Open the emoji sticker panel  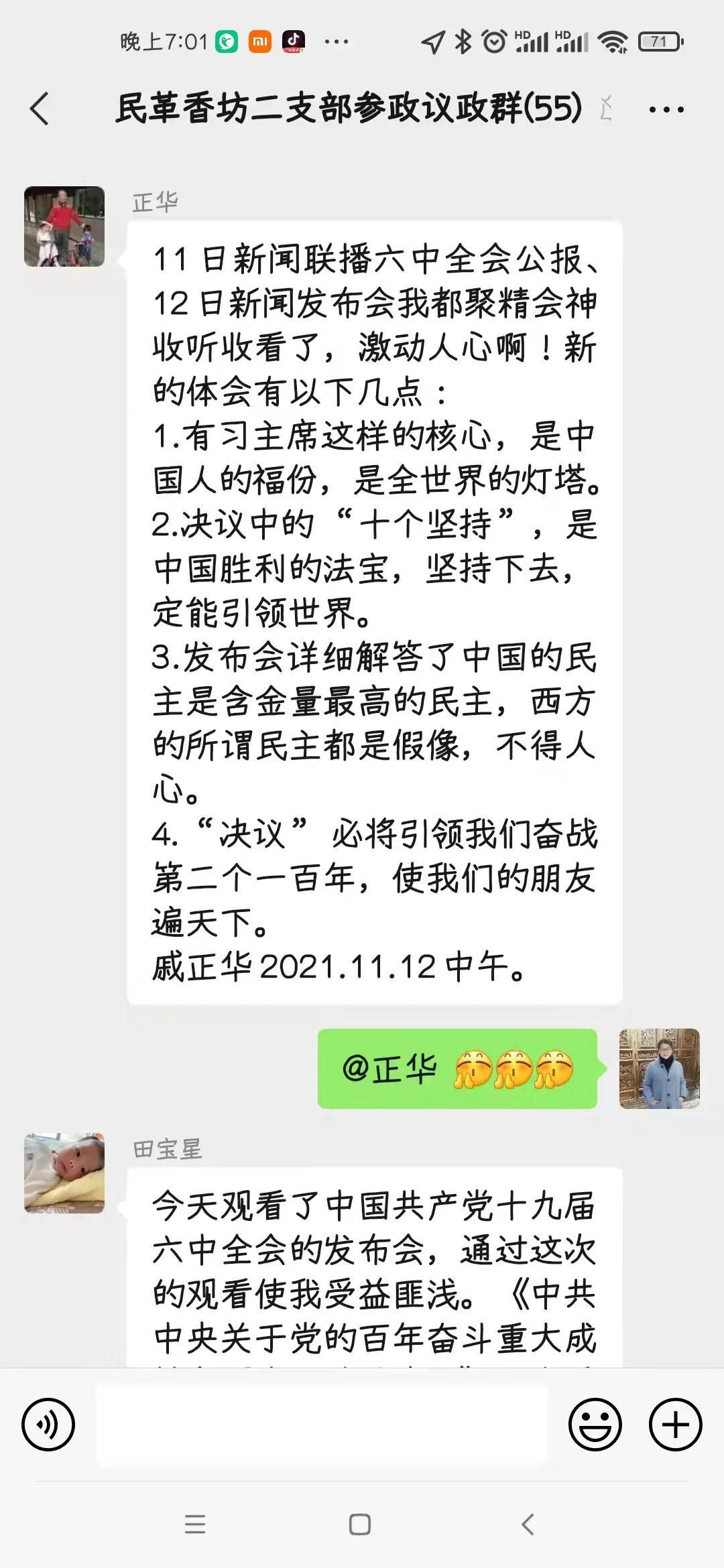[595, 1425]
